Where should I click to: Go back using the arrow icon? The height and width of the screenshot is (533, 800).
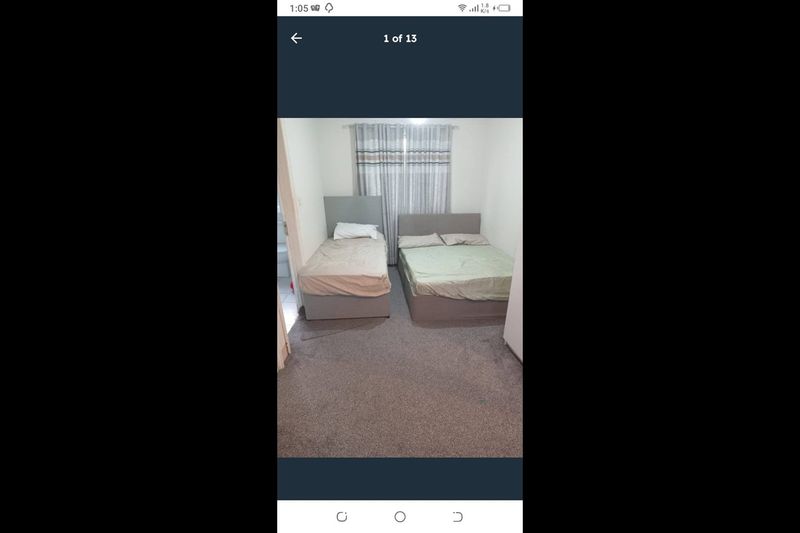[x=296, y=38]
